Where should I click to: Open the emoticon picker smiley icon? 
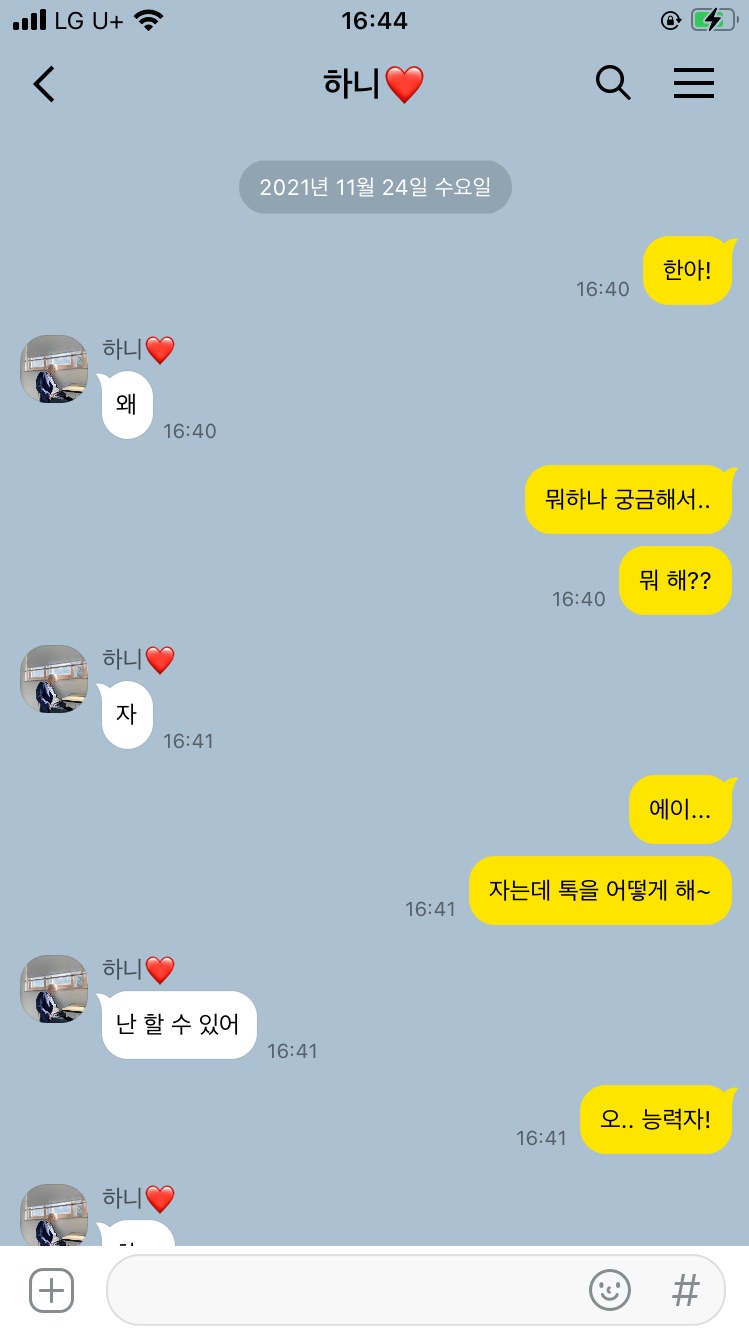(609, 1291)
